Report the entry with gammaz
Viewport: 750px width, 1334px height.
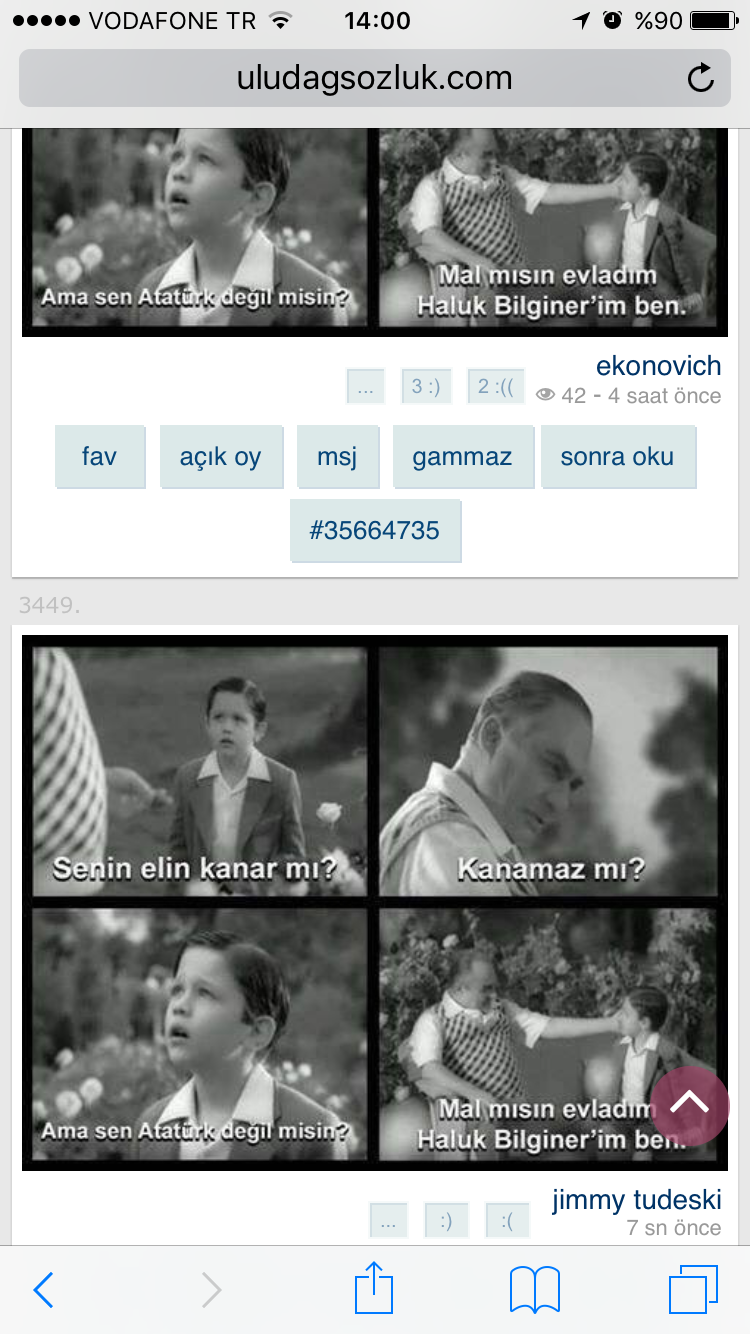pos(462,457)
